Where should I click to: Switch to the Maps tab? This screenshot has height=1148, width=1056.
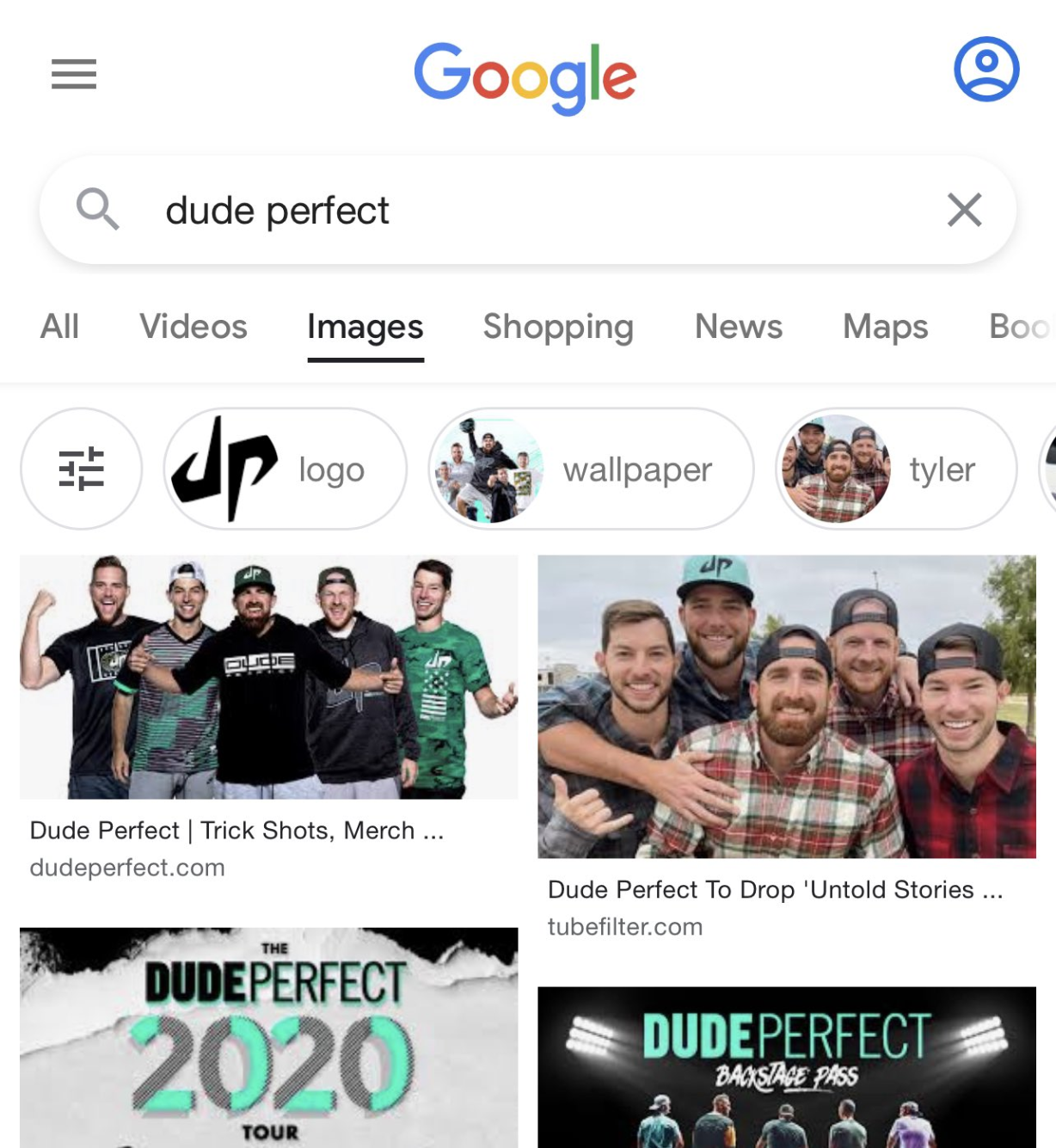click(x=885, y=327)
